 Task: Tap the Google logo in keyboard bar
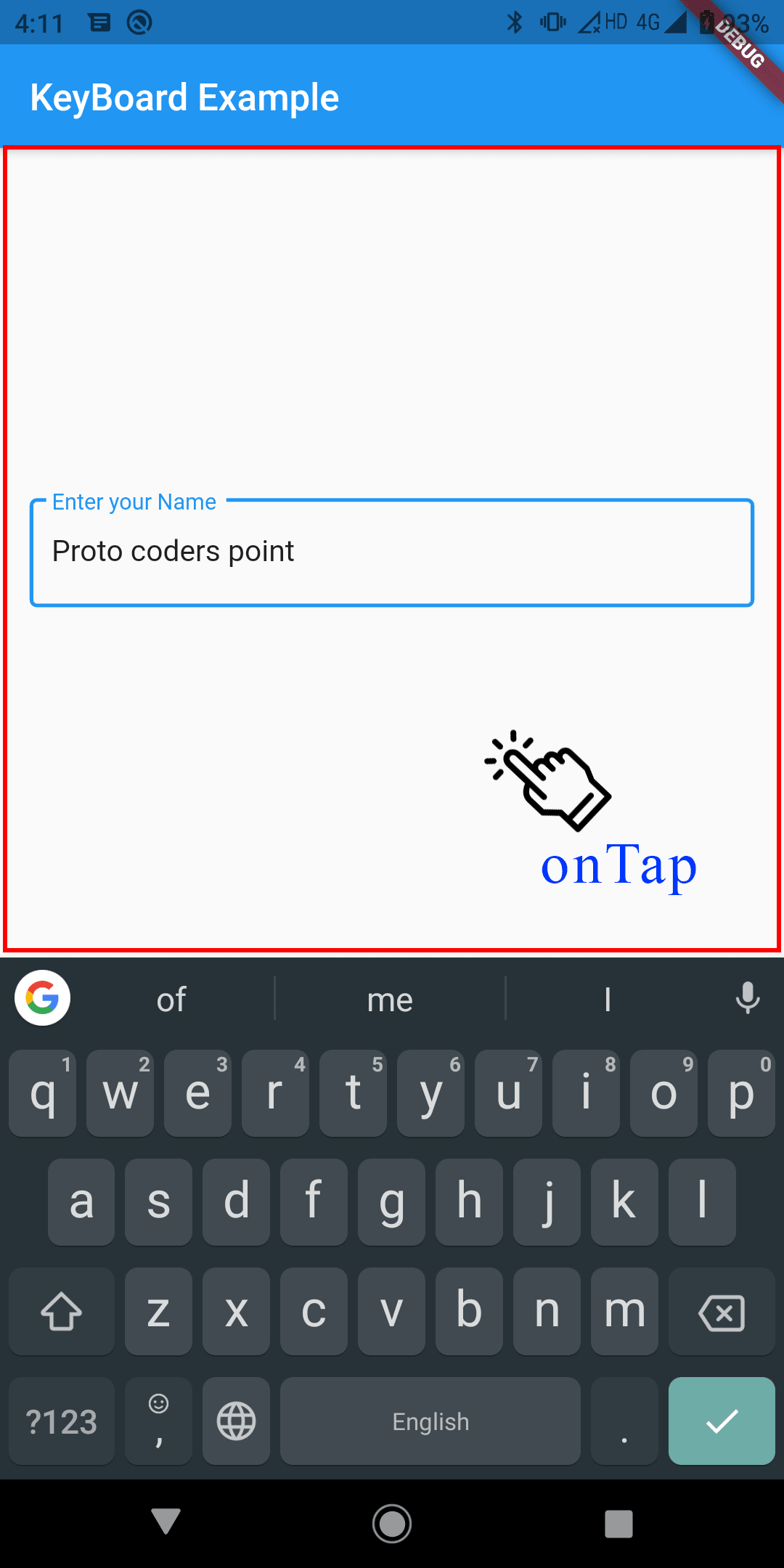coord(43,998)
